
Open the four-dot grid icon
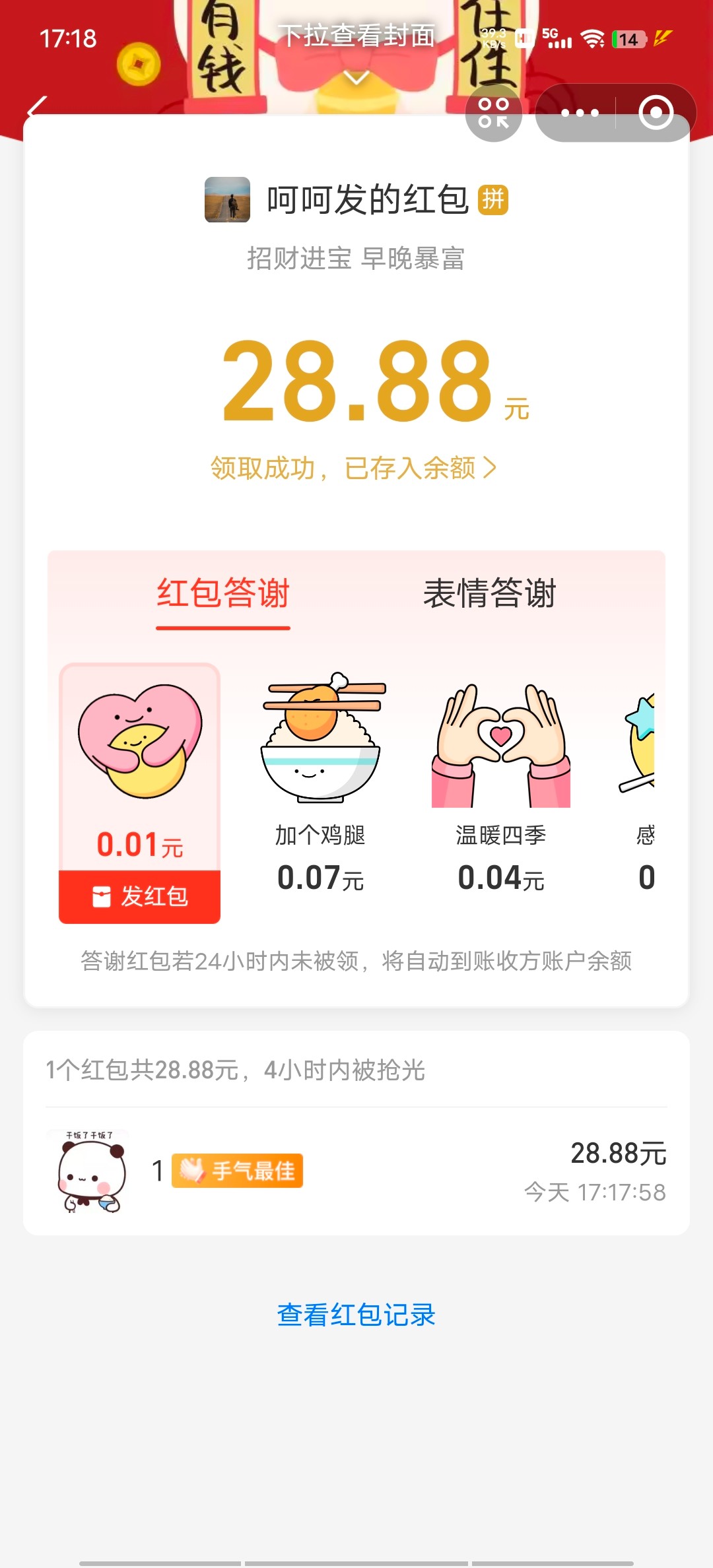[x=494, y=113]
